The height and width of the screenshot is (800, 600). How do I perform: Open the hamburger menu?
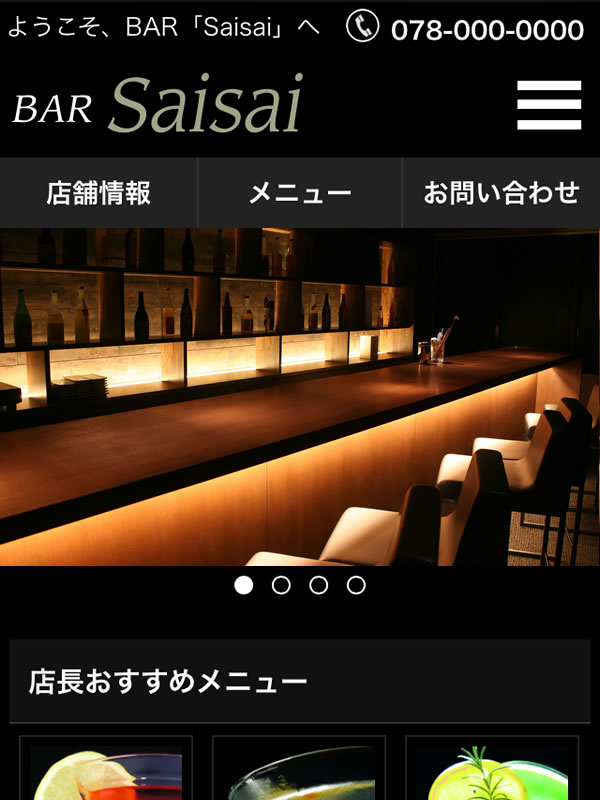pos(549,105)
